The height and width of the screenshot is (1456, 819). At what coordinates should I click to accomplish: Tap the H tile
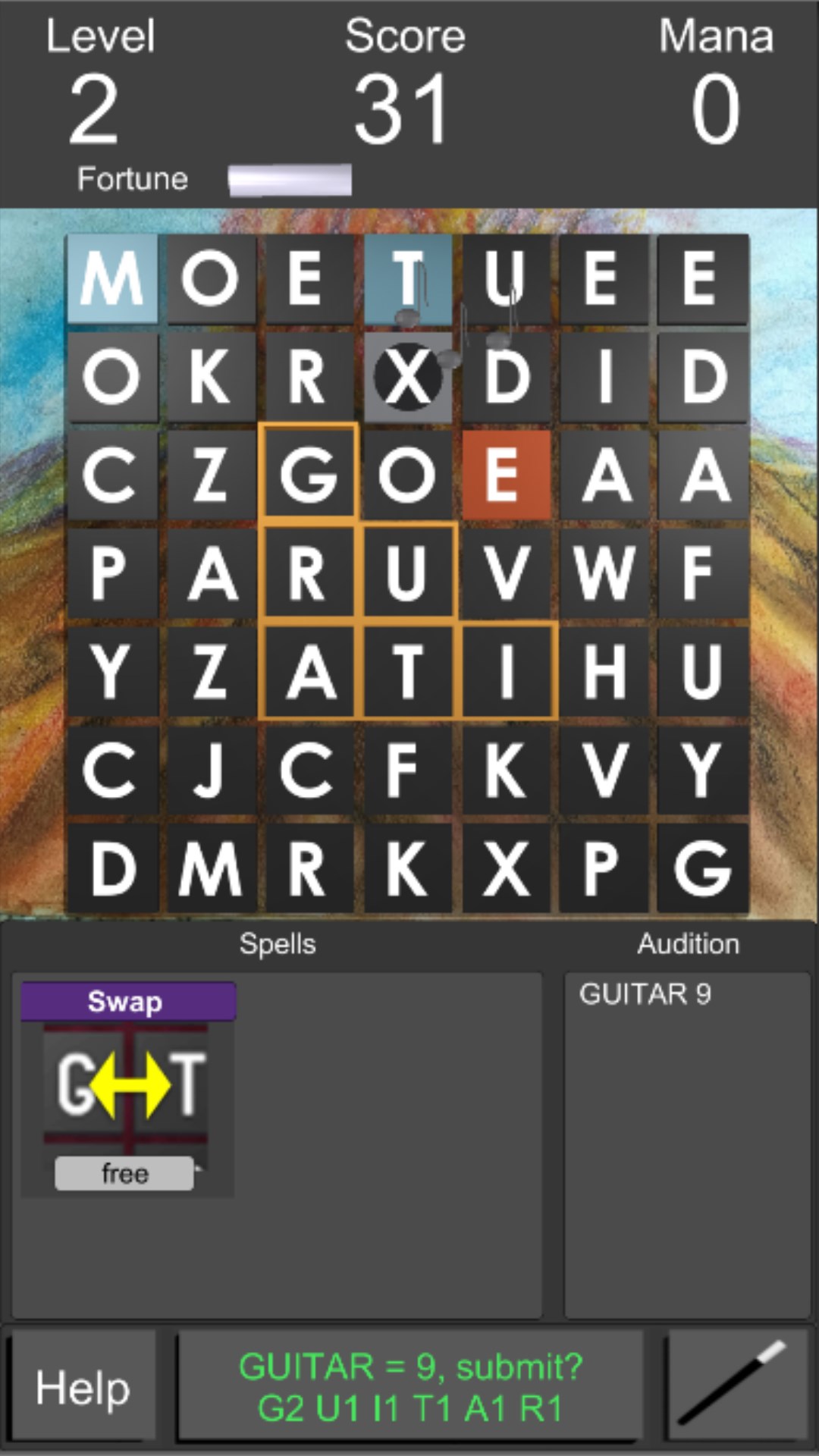point(604,673)
